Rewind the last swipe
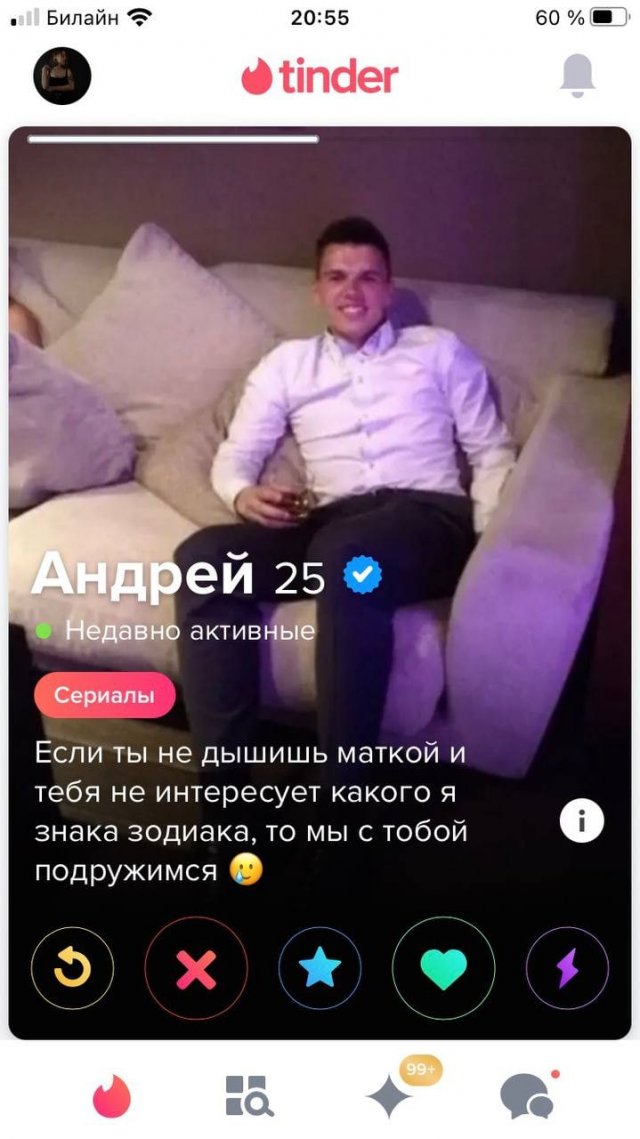The image size is (640, 1139). pos(72,967)
